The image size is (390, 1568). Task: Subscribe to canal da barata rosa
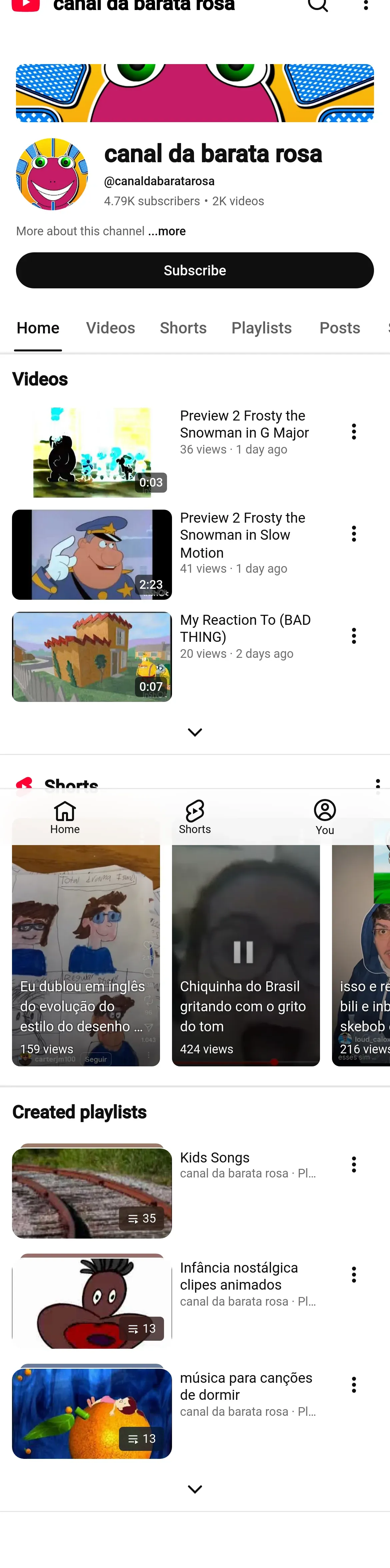tap(194, 270)
